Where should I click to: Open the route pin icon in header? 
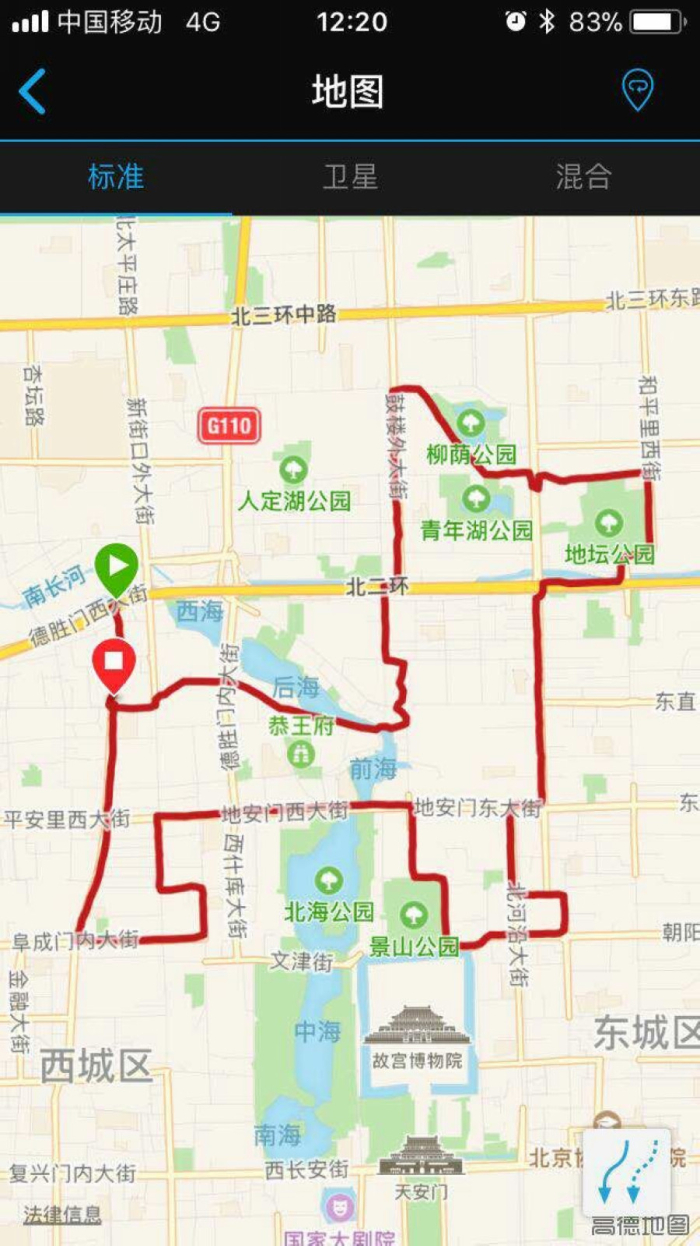(x=637, y=90)
